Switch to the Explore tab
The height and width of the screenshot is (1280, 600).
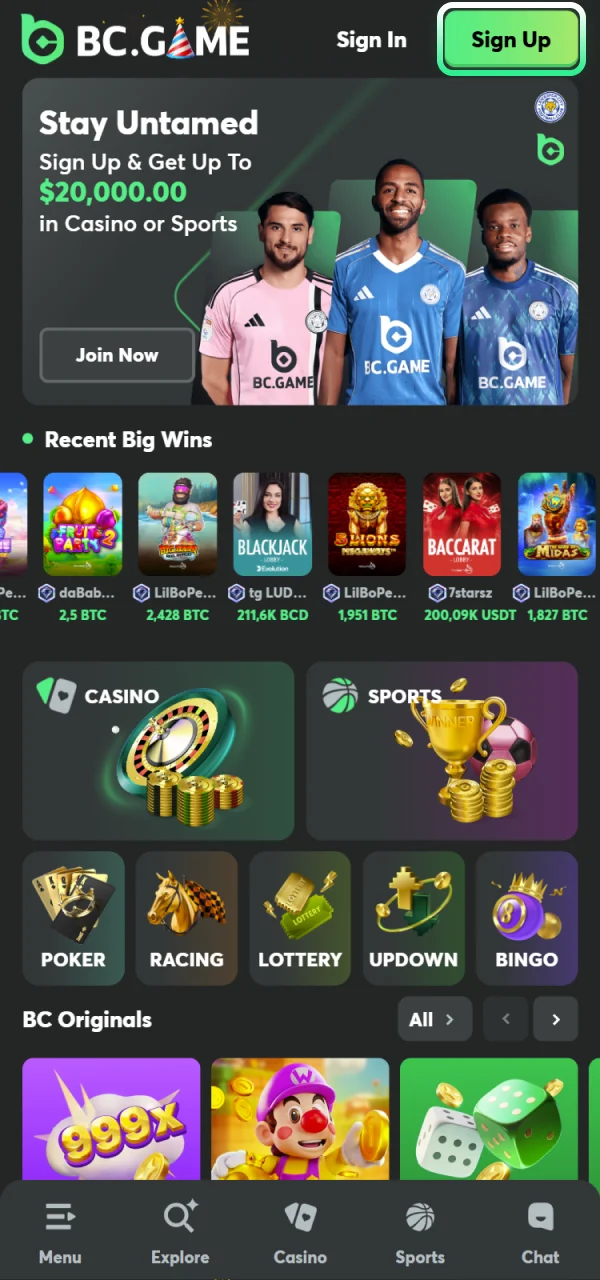(x=180, y=1232)
